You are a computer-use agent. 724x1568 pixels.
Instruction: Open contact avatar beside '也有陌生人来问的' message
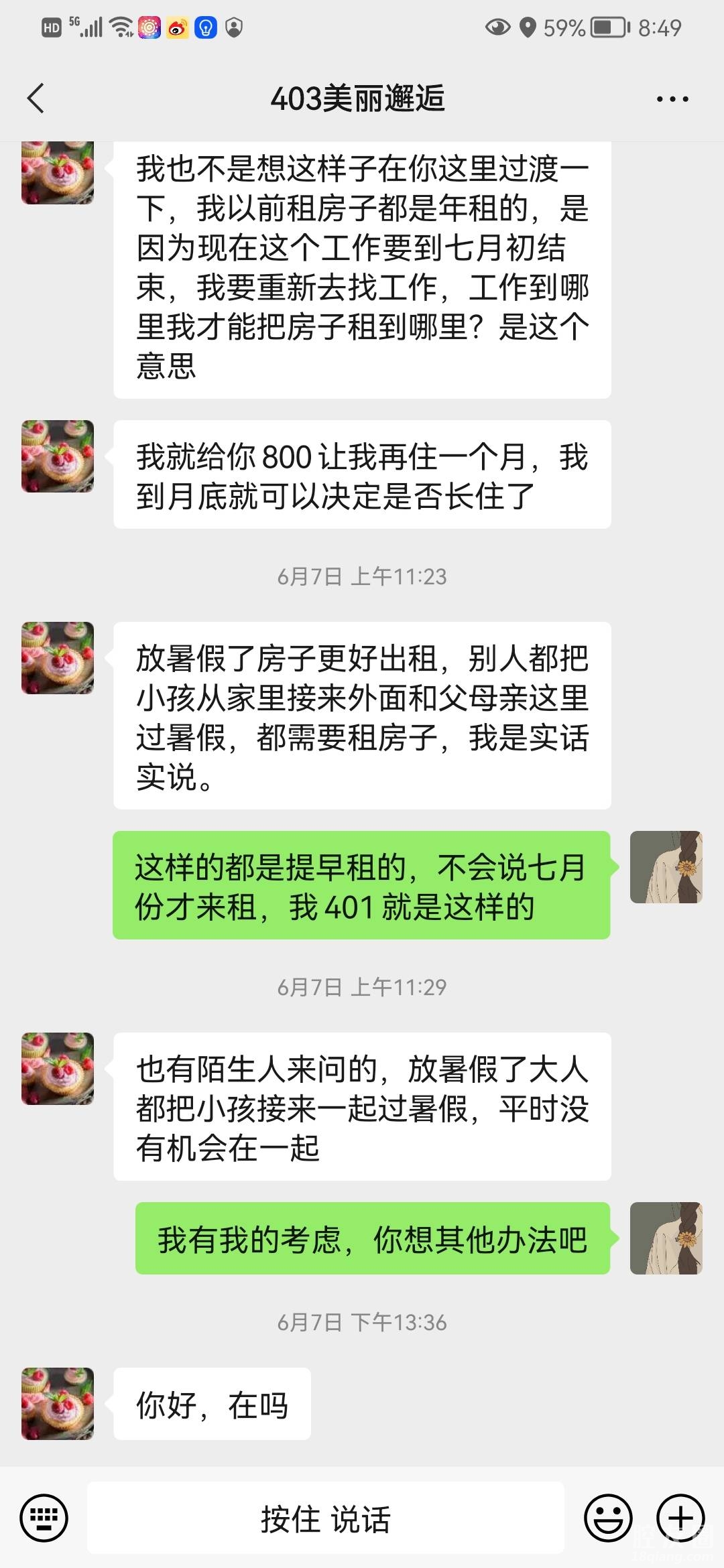58,1069
